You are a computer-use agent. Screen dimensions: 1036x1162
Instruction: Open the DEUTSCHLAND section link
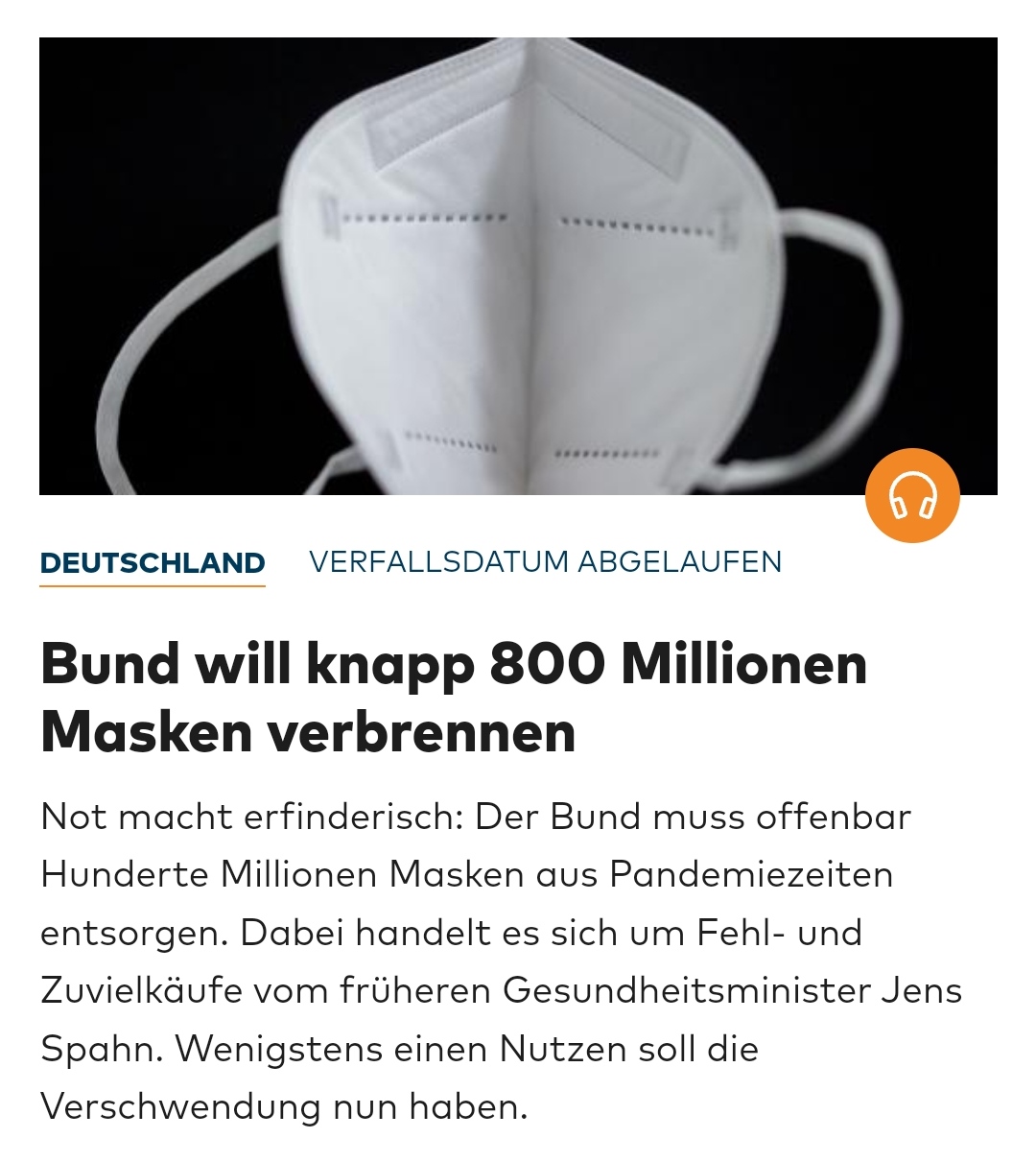[x=153, y=562]
